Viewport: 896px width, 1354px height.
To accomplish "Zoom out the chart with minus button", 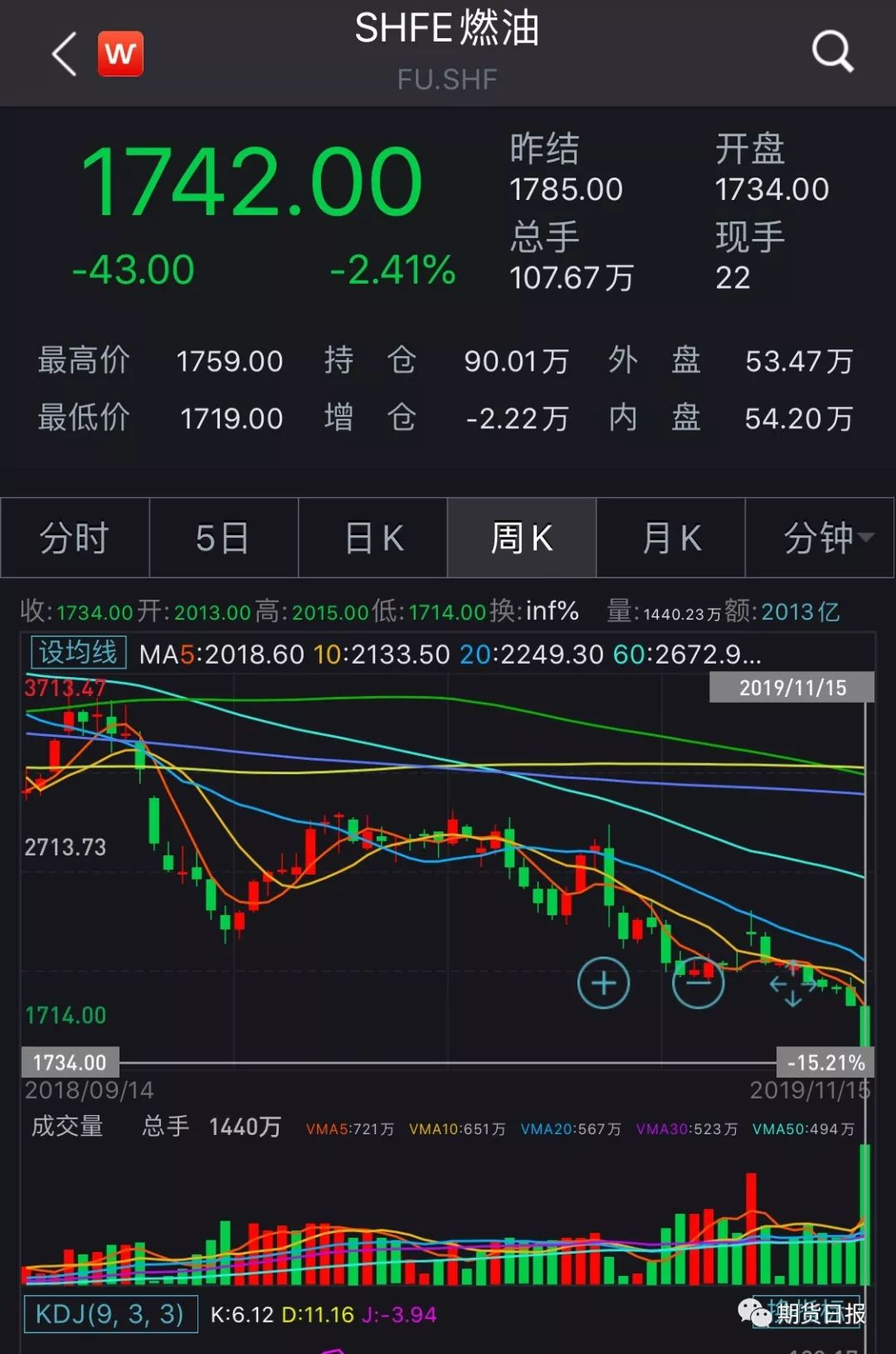I will tap(698, 983).
